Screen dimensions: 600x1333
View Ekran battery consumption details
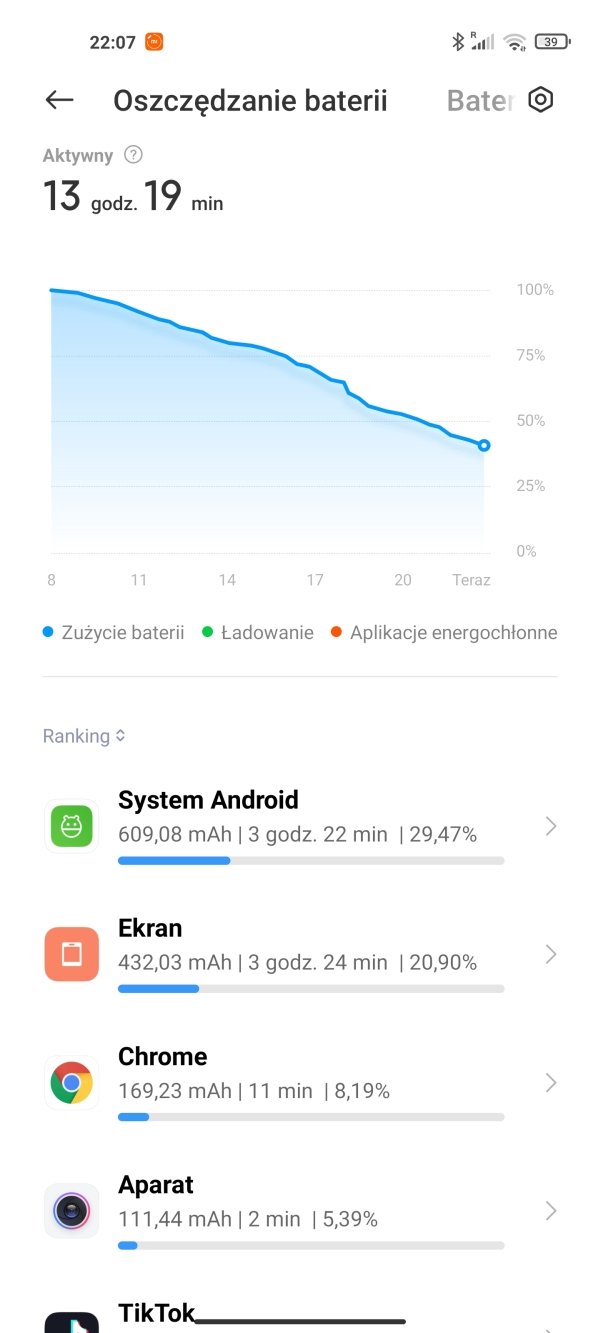point(300,955)
